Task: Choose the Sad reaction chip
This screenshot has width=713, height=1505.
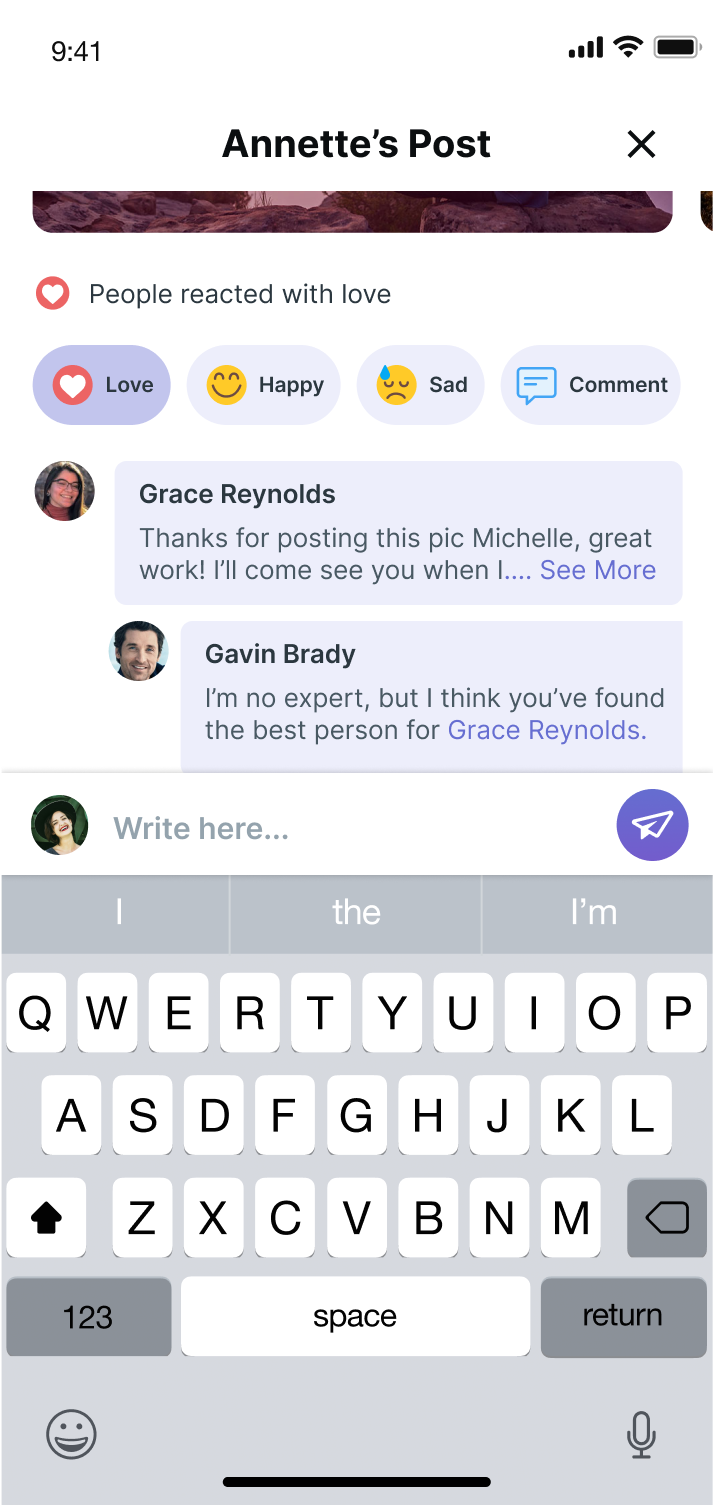Action: (x=421, y=385)
